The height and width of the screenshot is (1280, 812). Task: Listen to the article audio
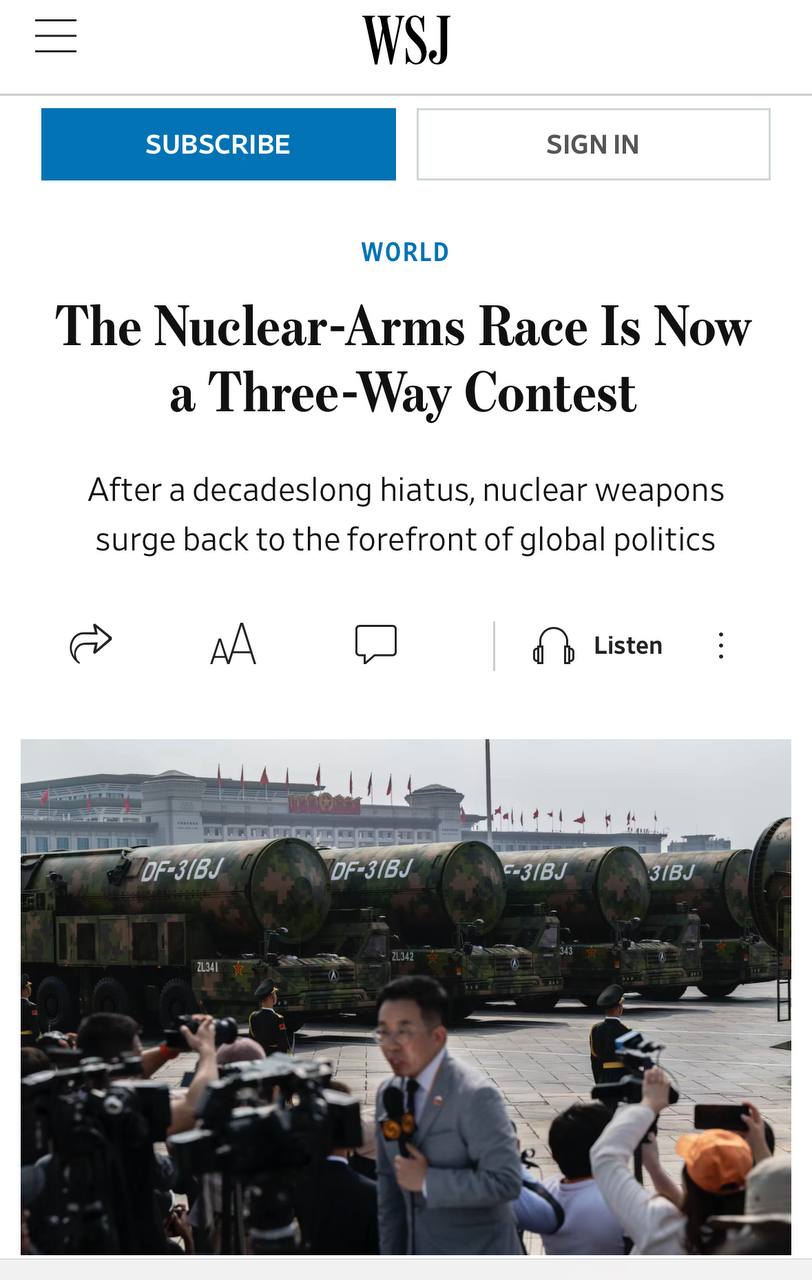pos(598,646)
